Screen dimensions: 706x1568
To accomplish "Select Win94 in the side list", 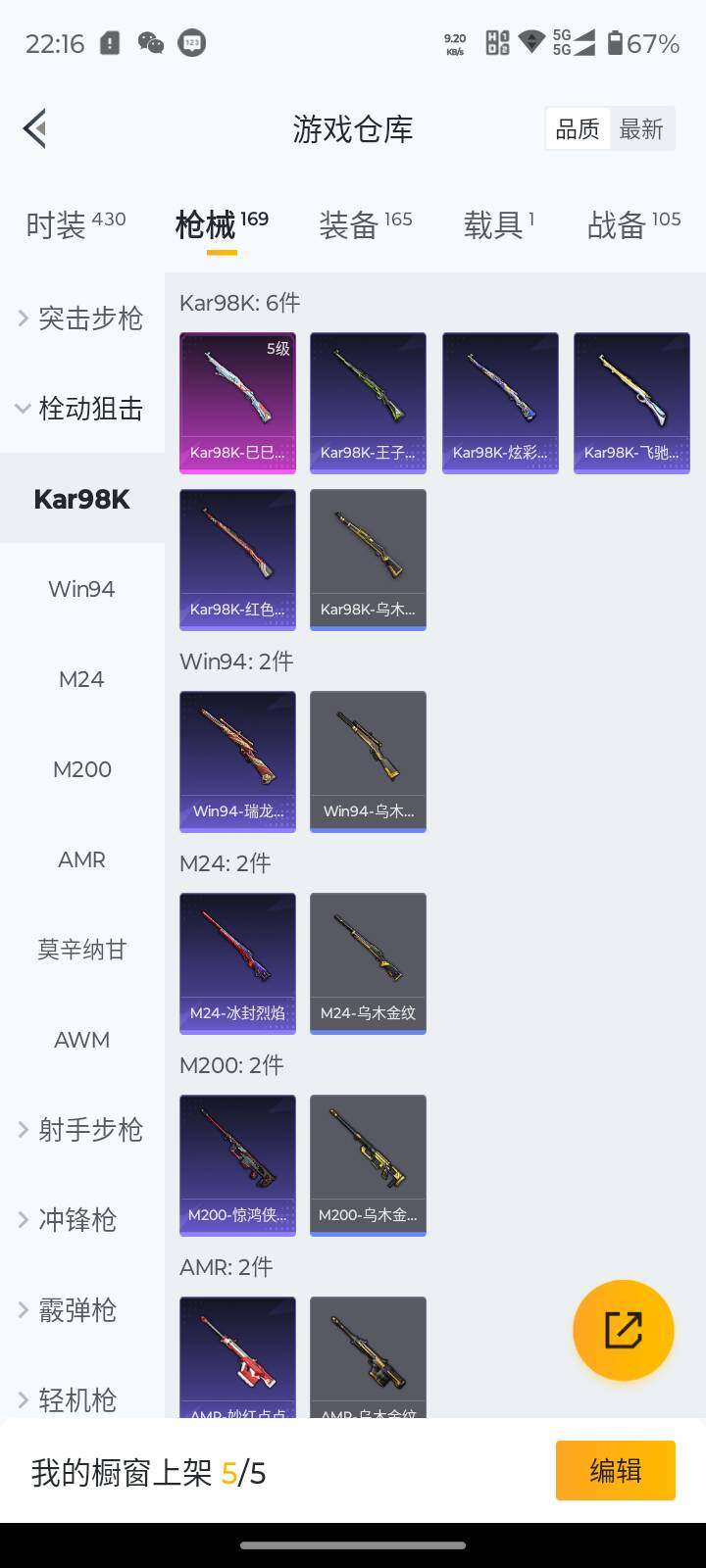I will (81, 589).
